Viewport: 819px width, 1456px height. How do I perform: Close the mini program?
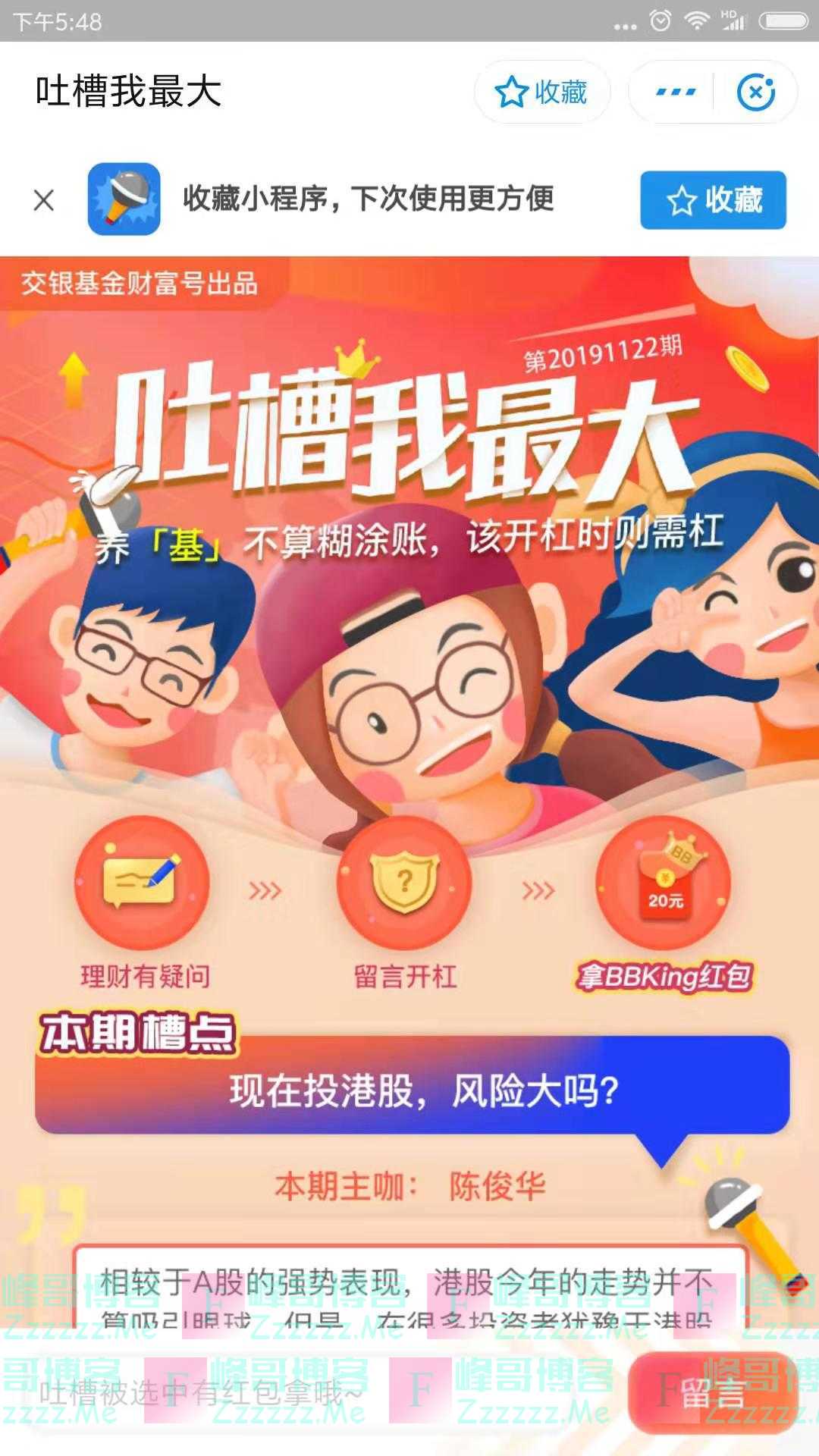point(755,92)
